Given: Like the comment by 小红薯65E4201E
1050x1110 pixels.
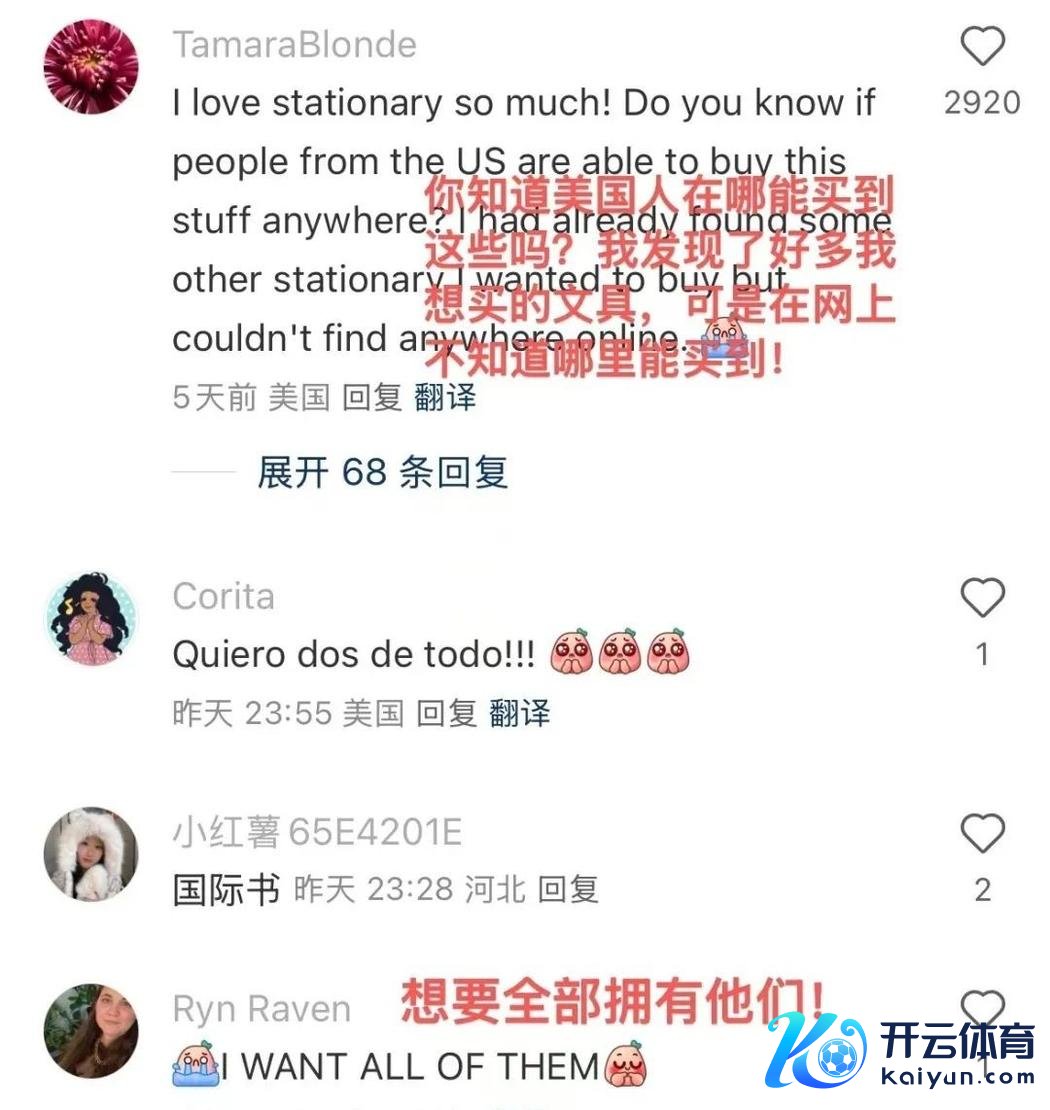Looking at the screenshot, I should pos(982,833).
